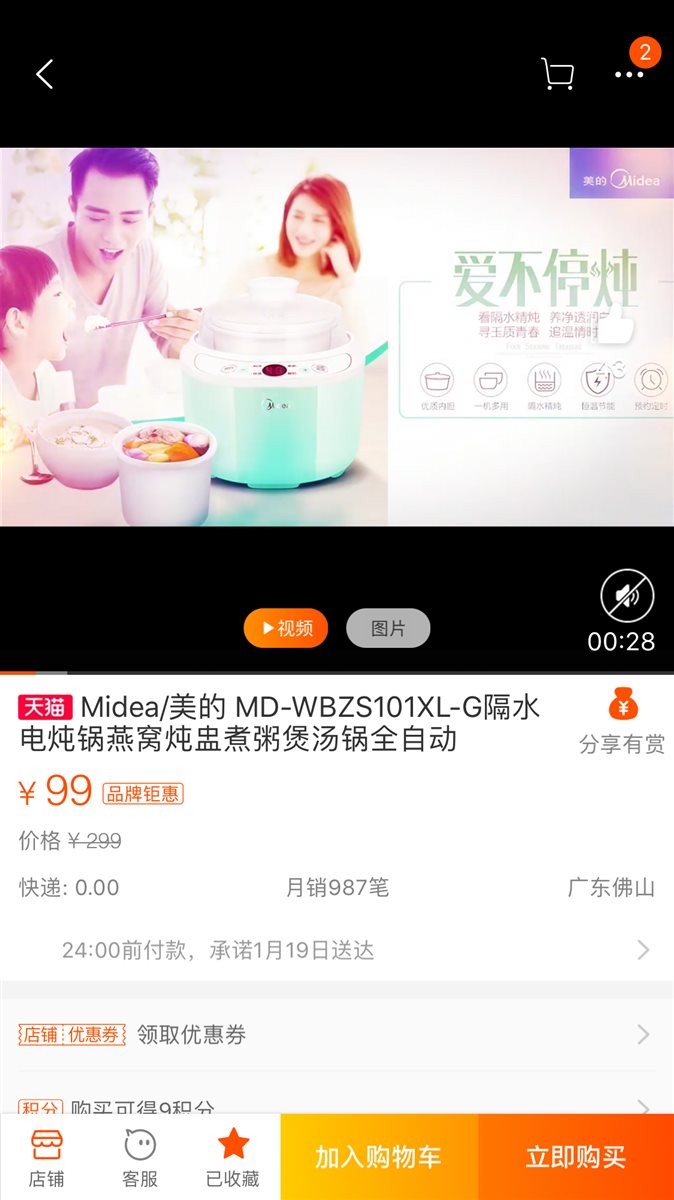Switch to the 图片 tab
The image size is (674, 1200).
point(388,628)
